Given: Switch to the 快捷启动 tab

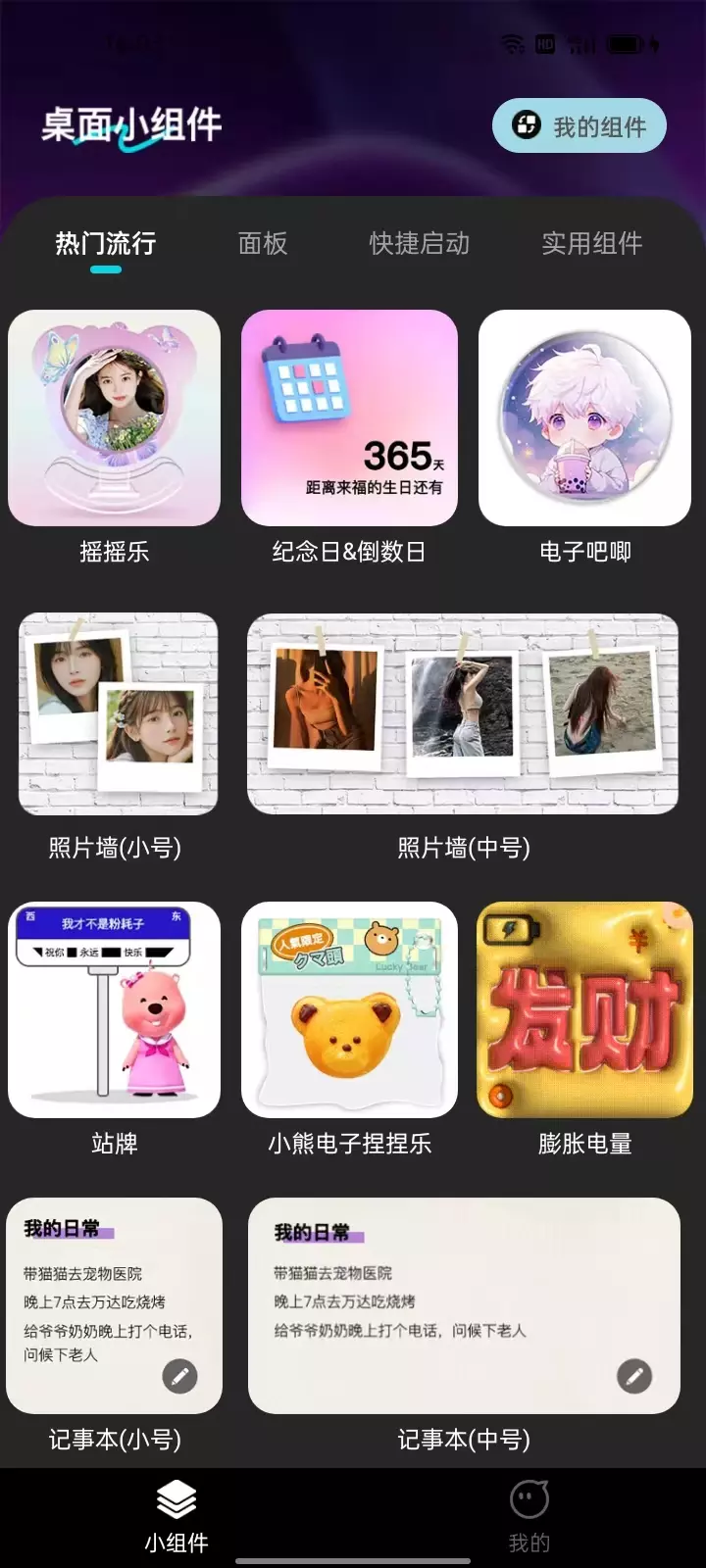Looking at the screenshot, I should click(x=420, y=243).
